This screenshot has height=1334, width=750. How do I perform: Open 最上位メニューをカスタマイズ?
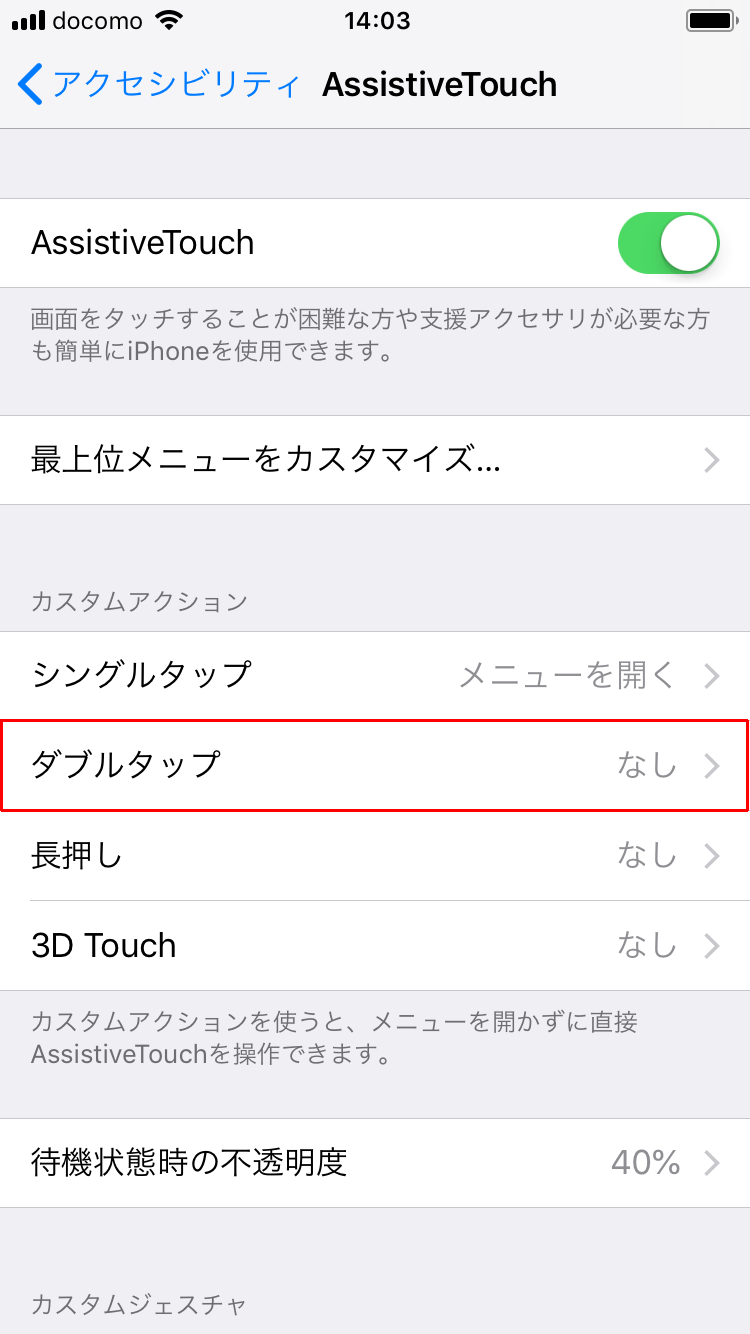pyautogui.click(x=375, y=460)
